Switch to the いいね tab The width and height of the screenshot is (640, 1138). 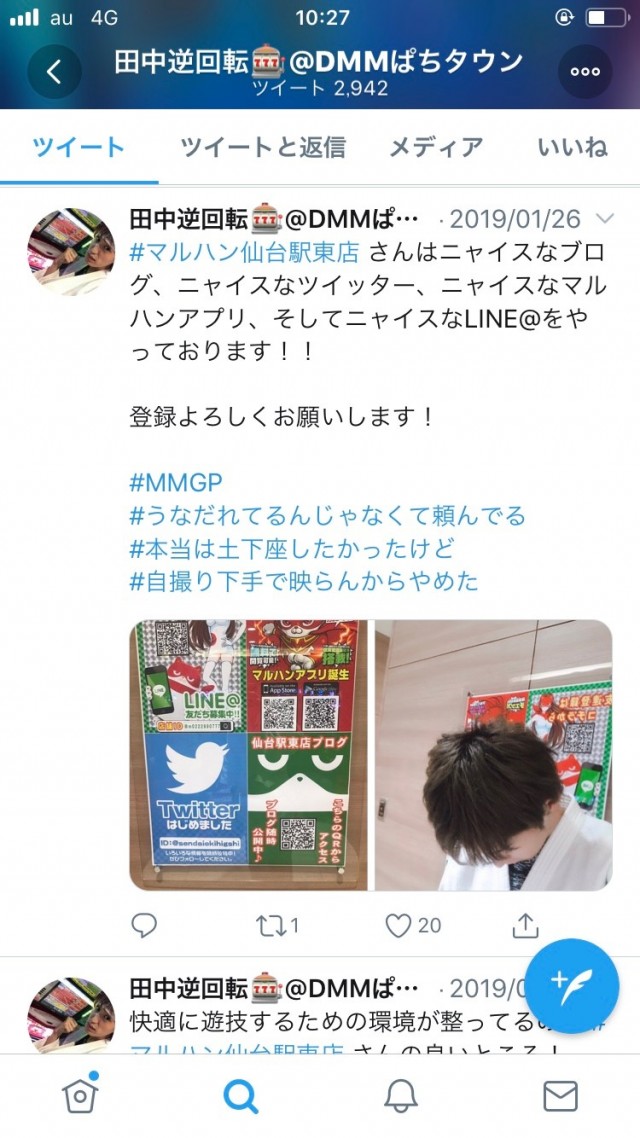click(x=572, y=148)
